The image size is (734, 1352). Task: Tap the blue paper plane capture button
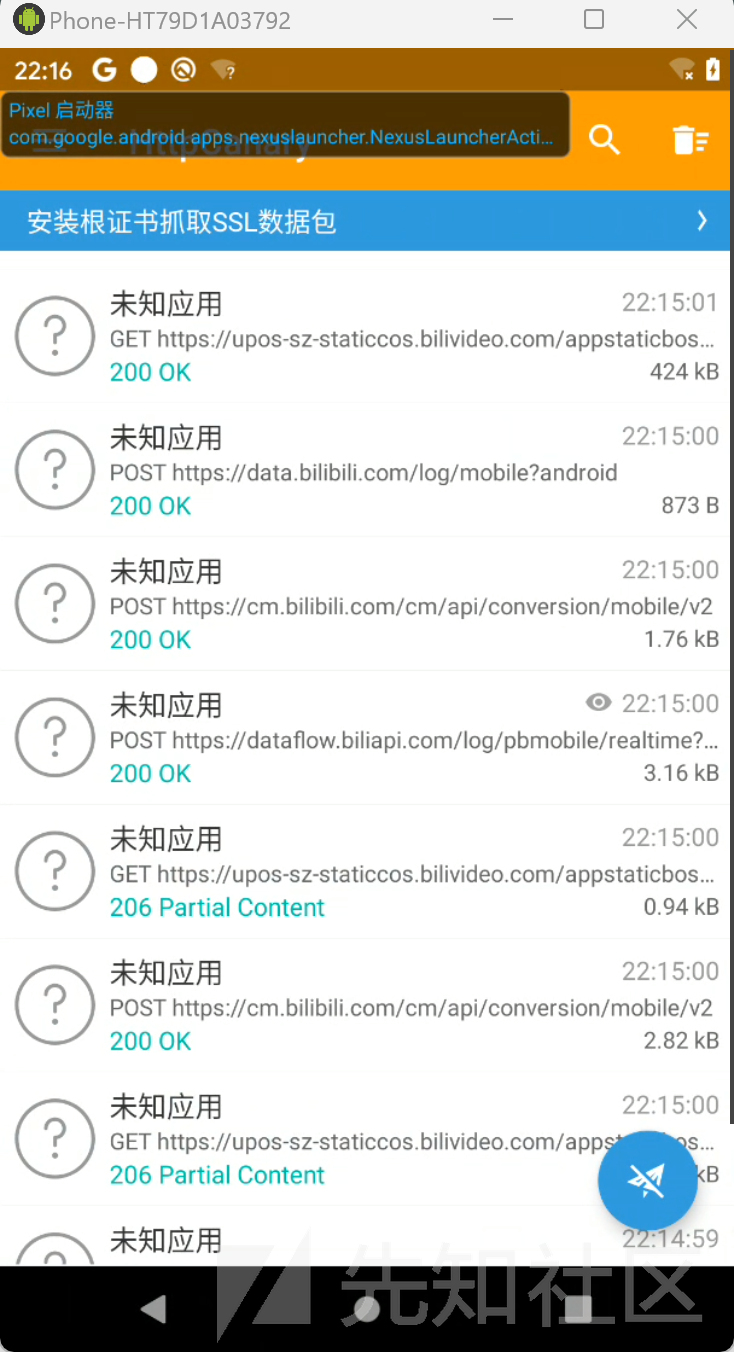coord(647,1181)
